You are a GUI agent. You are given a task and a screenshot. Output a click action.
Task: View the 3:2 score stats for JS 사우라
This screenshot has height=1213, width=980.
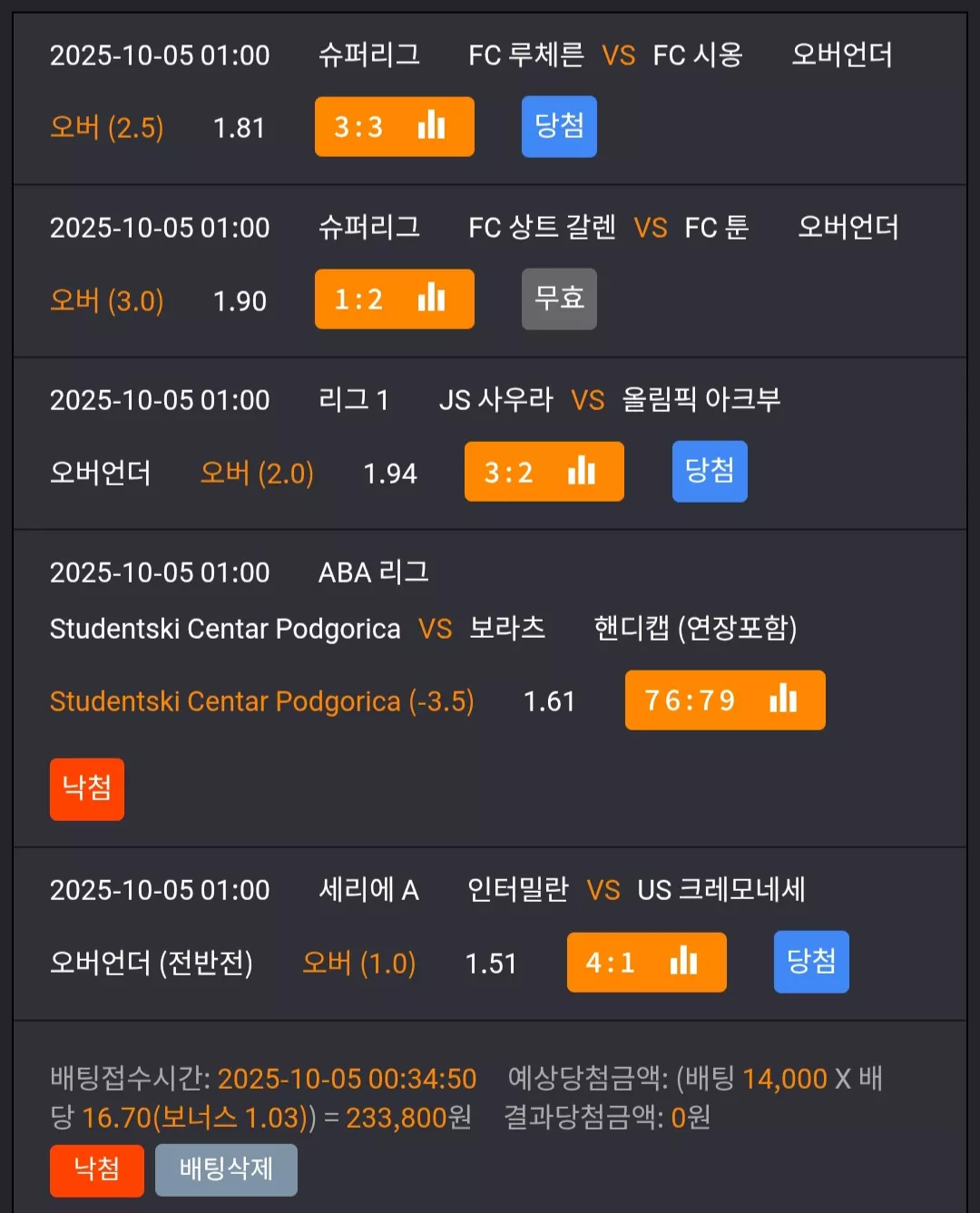pyautogui.click(x=544, y=472)
